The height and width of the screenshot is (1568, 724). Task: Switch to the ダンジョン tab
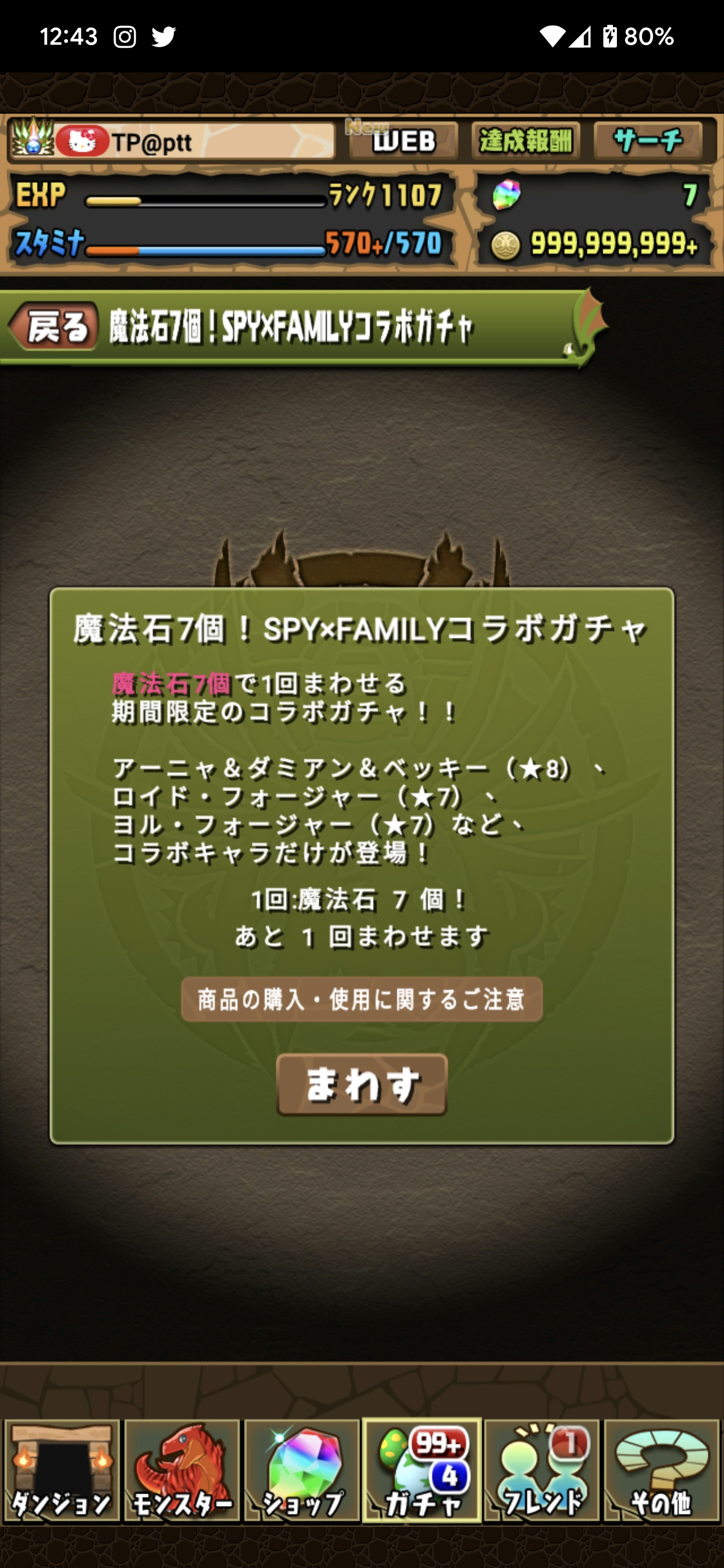61,1471
